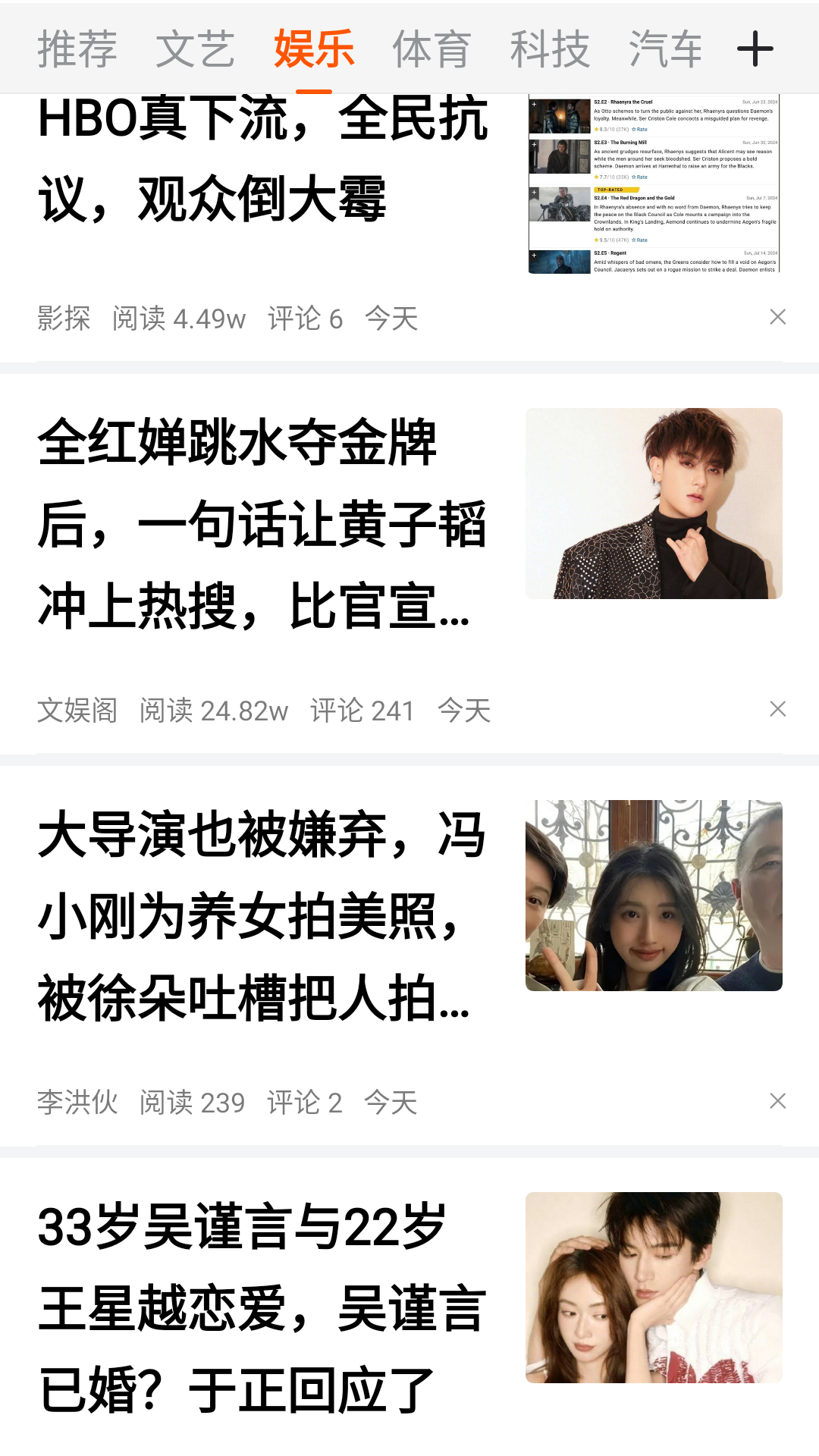The width and height of the screenshot is (819, 1456).
Task: Tap the HBO episode list thumbnail
Action: (654, 184)
